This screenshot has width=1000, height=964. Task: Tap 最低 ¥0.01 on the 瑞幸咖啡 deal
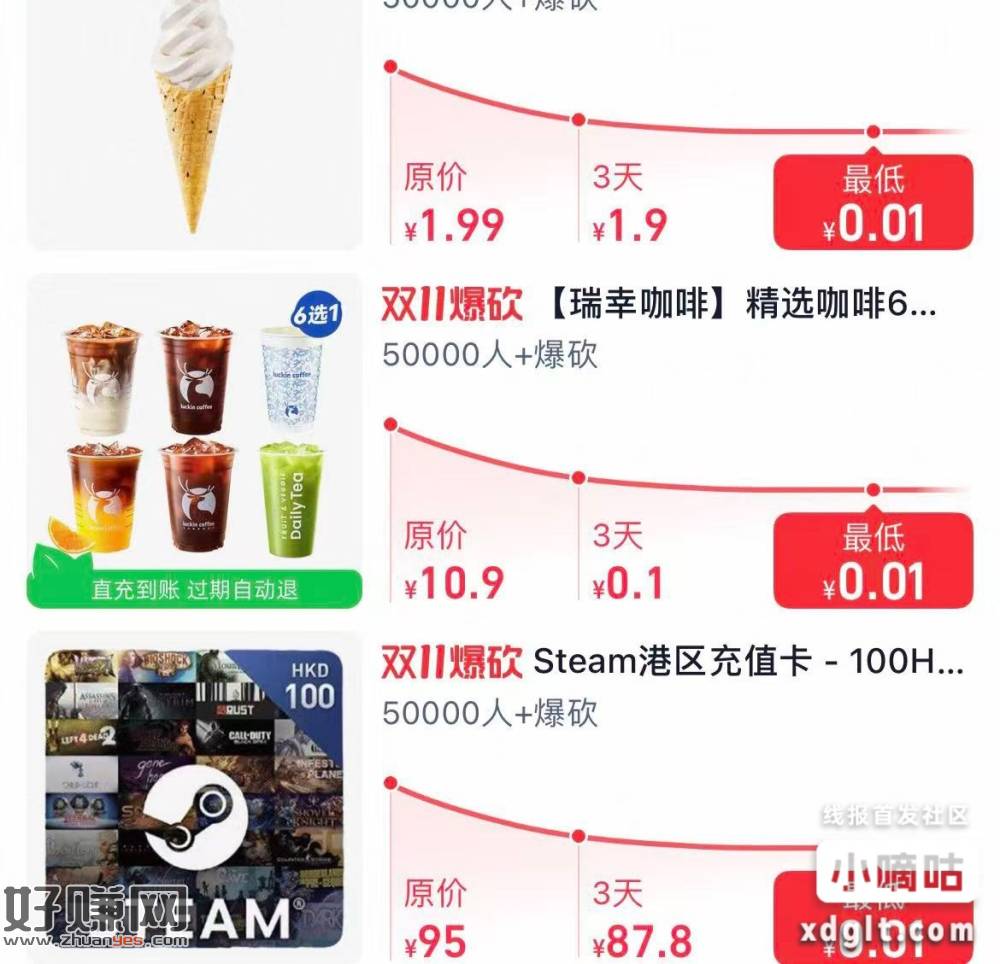point(873,560)
